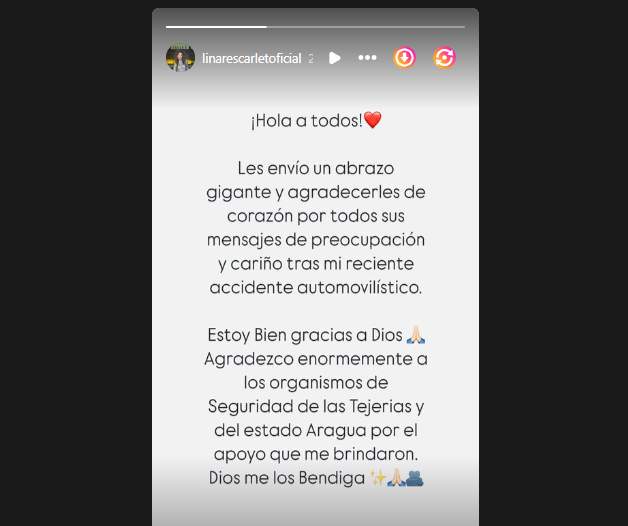Download this story with the arrow icon

coord(404,58)
